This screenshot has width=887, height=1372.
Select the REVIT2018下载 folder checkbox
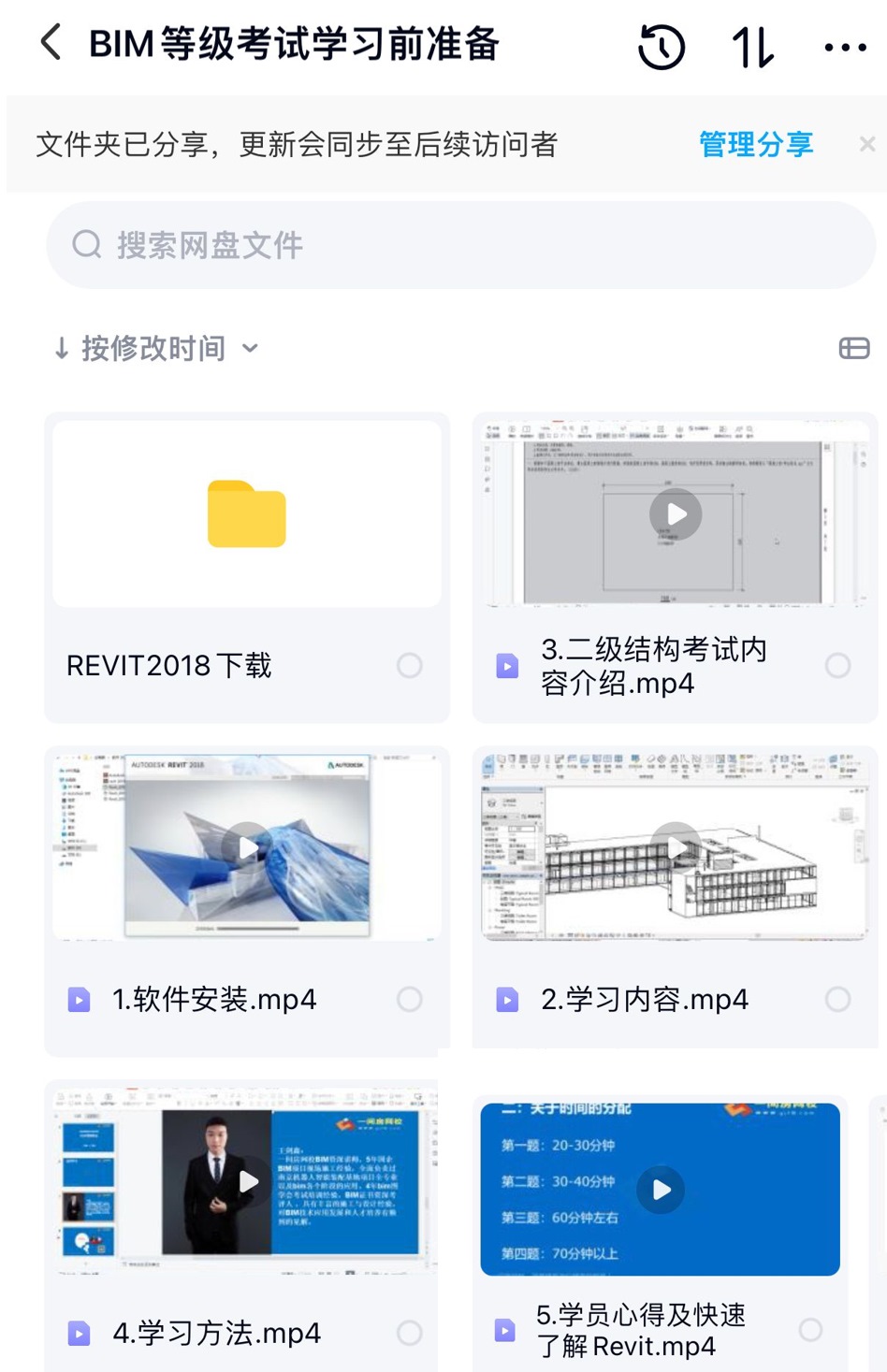click(x=410, y=665)
